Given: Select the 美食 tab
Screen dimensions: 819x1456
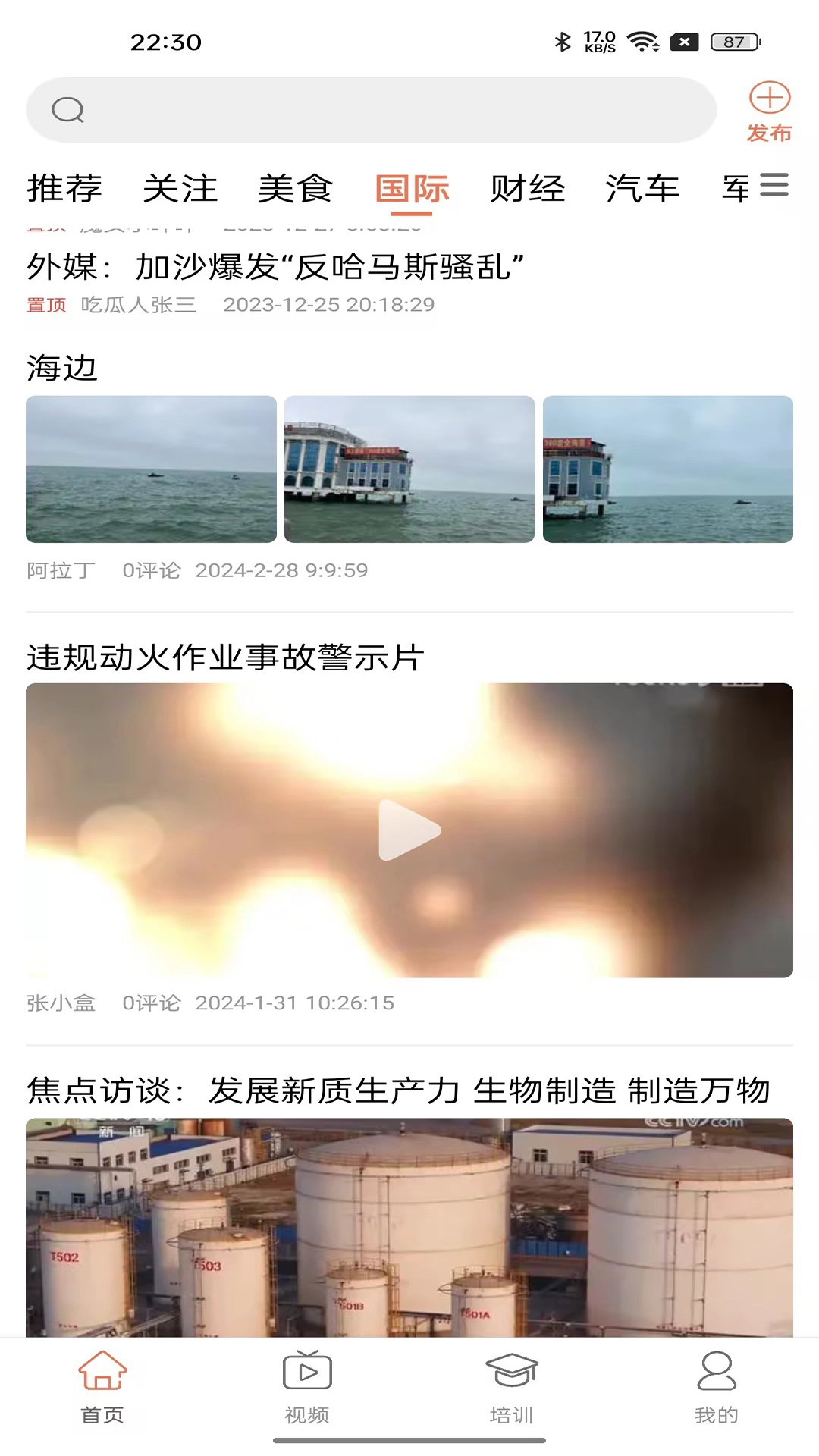Looking at the screenshot, I should pyautogui.click(x=296, y=189).
